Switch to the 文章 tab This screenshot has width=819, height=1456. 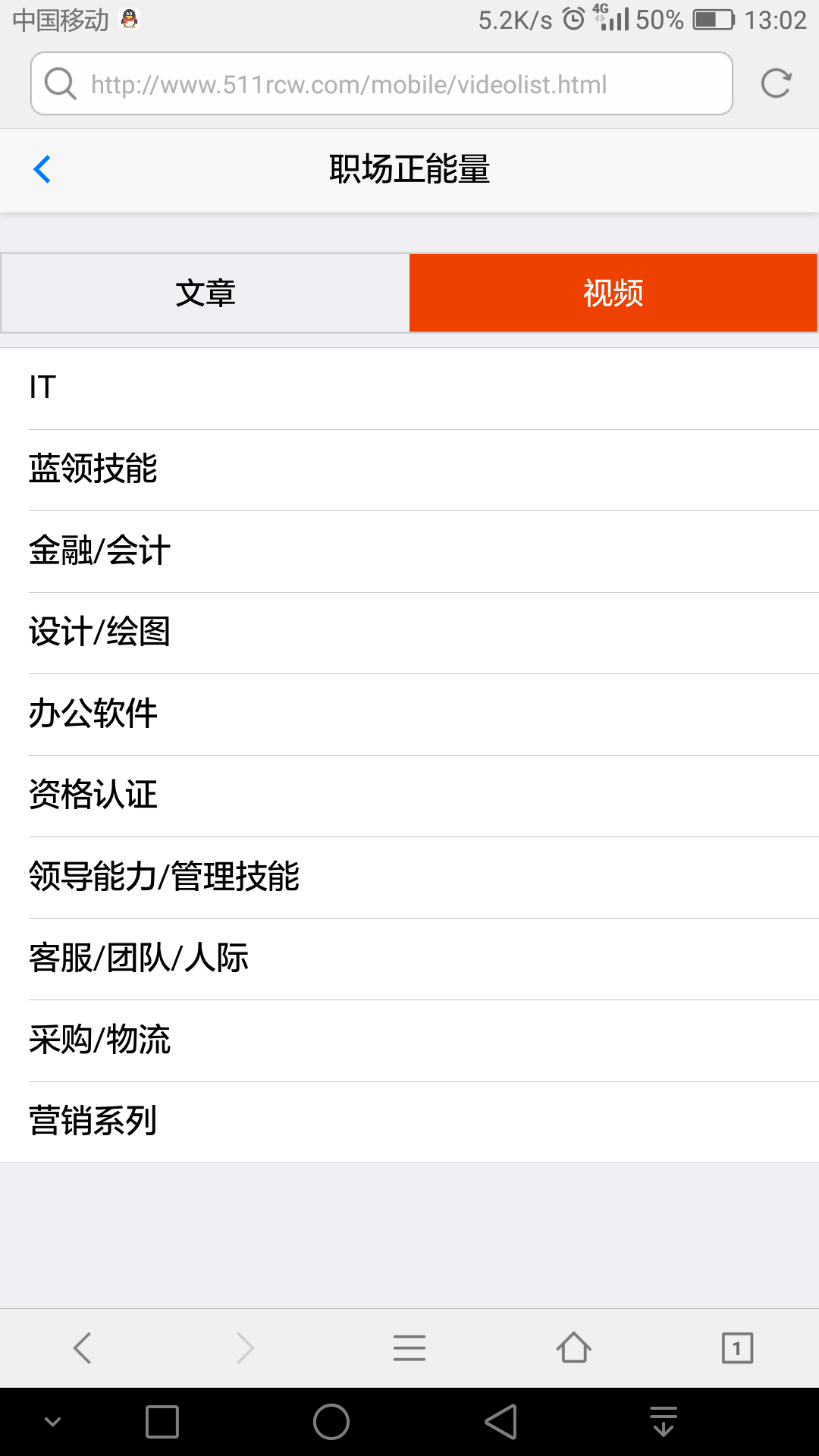[205, 293]
